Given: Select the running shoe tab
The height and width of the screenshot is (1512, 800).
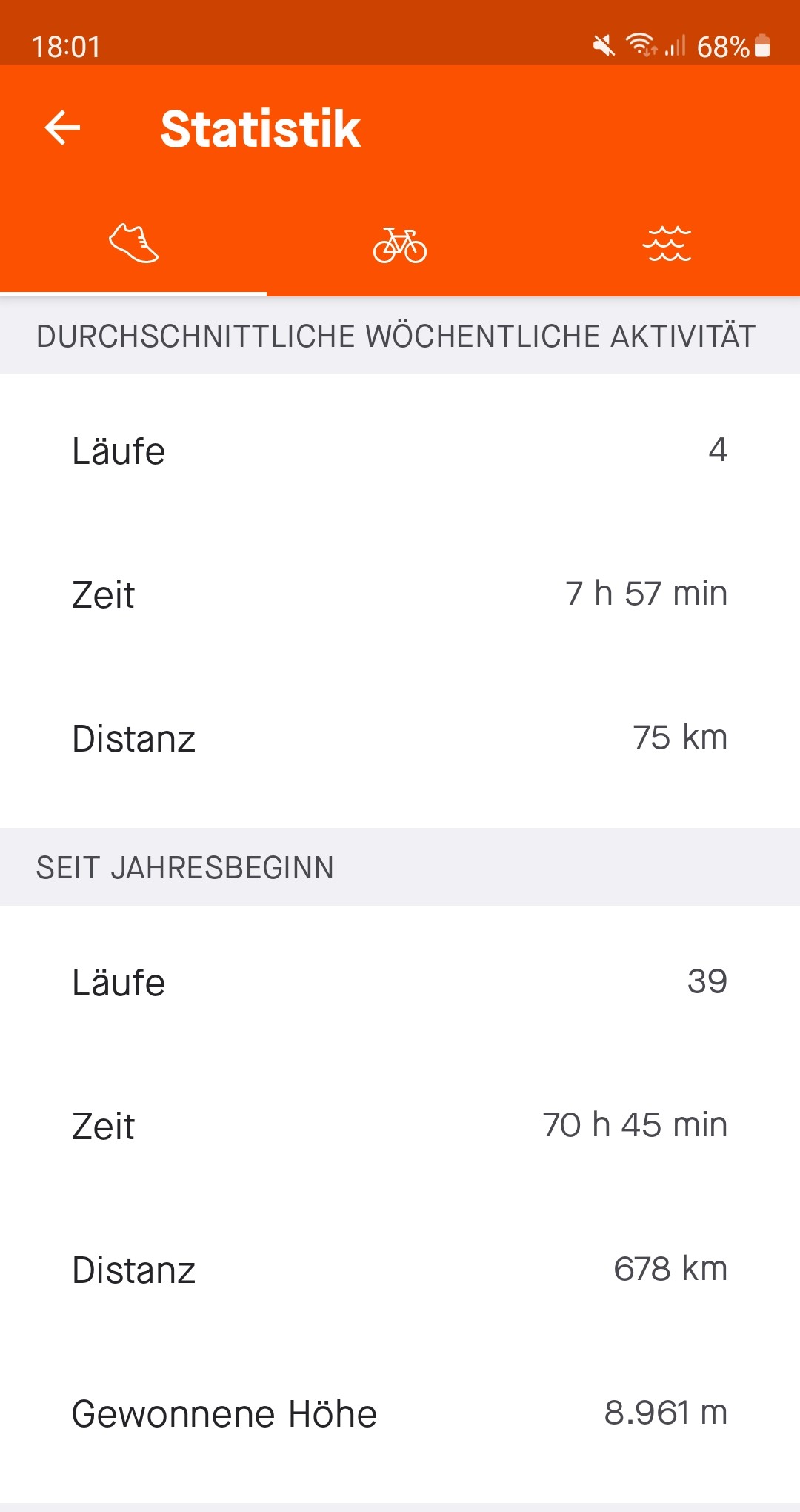Looking at the screenshot, I should click(133, 244).
